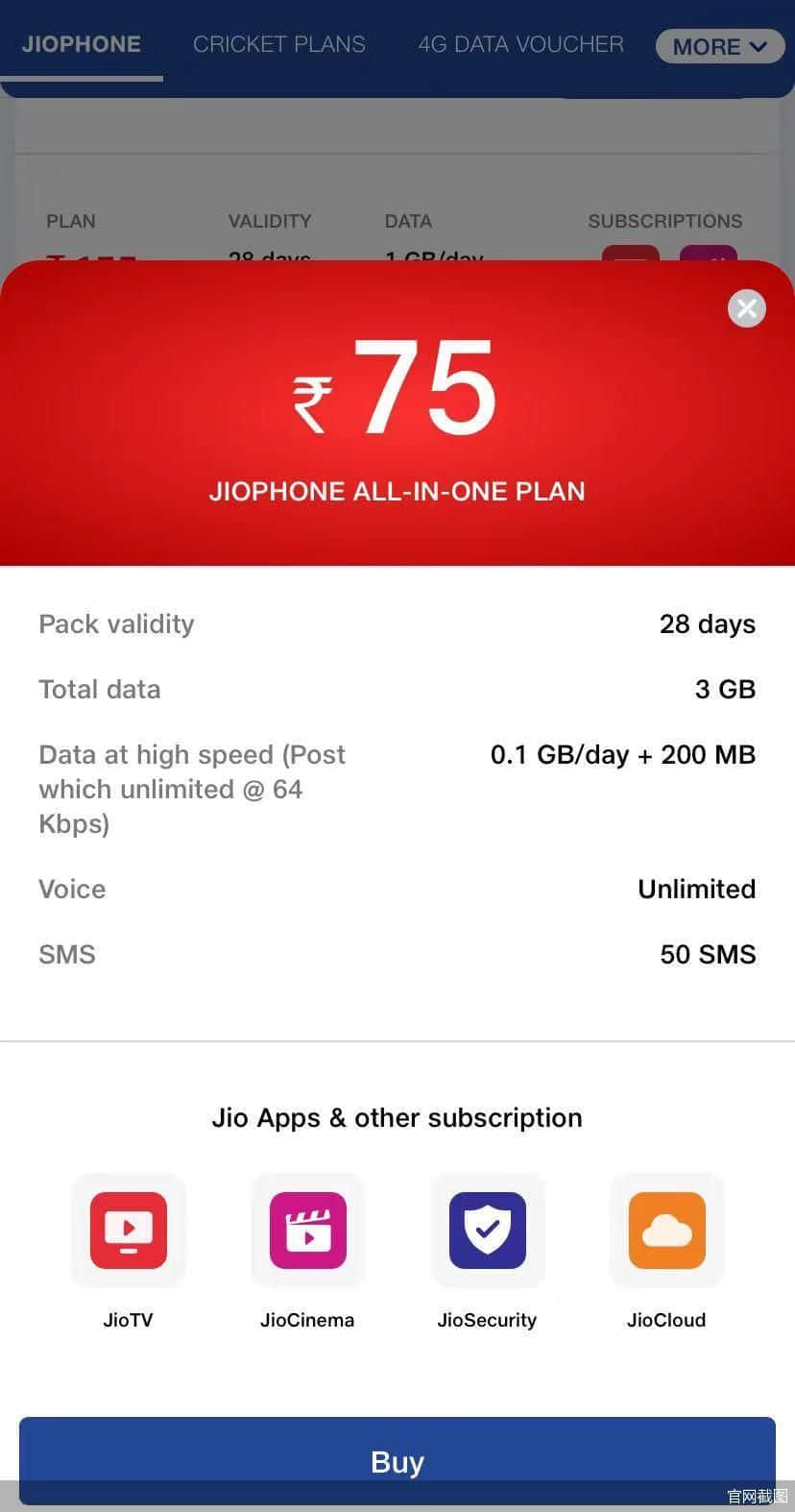Close the ₹75 plan details popup
The image size is (795, 1512).
click(746, 308)
